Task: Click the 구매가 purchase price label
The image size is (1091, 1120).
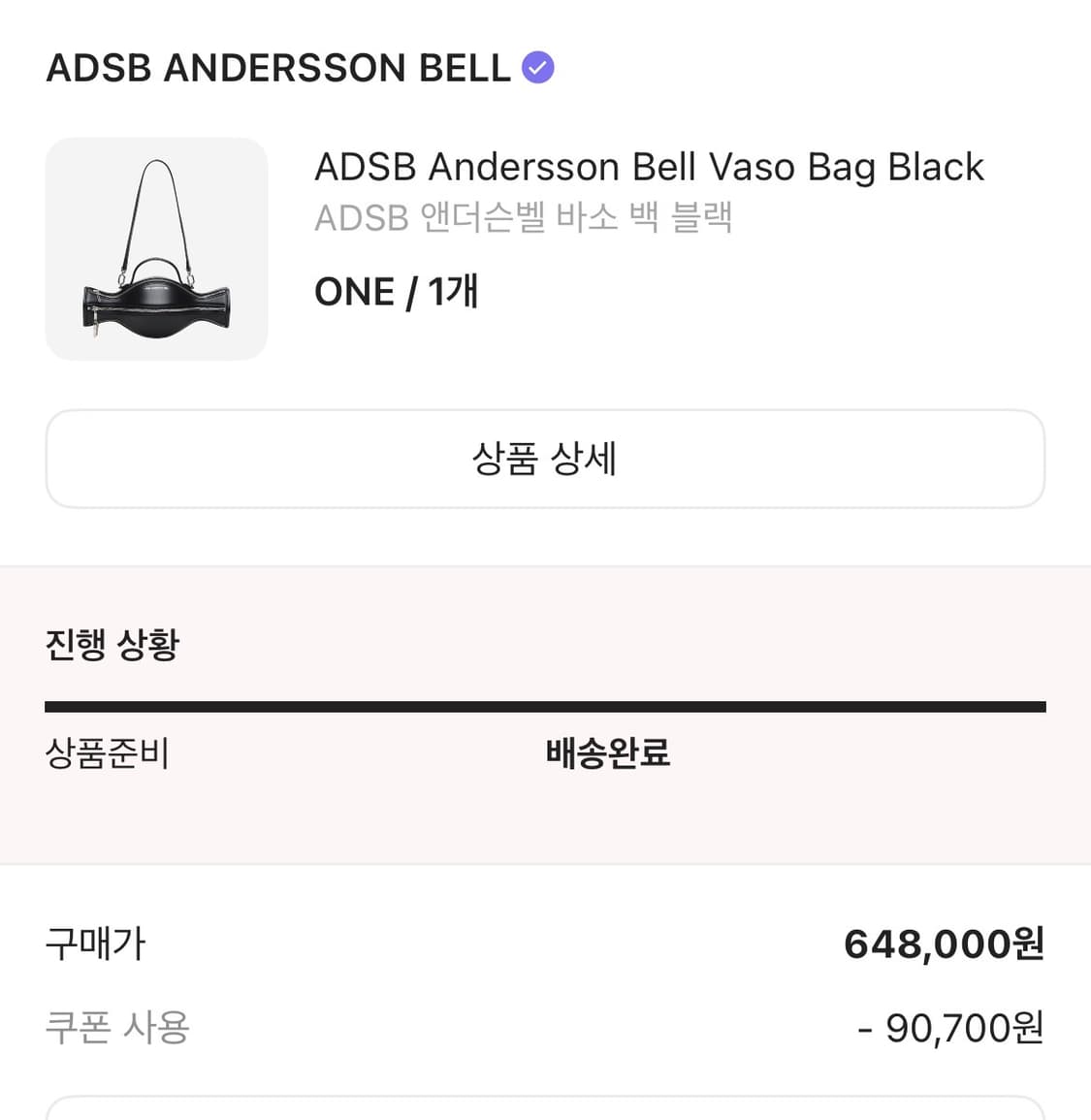Action: 94,944
